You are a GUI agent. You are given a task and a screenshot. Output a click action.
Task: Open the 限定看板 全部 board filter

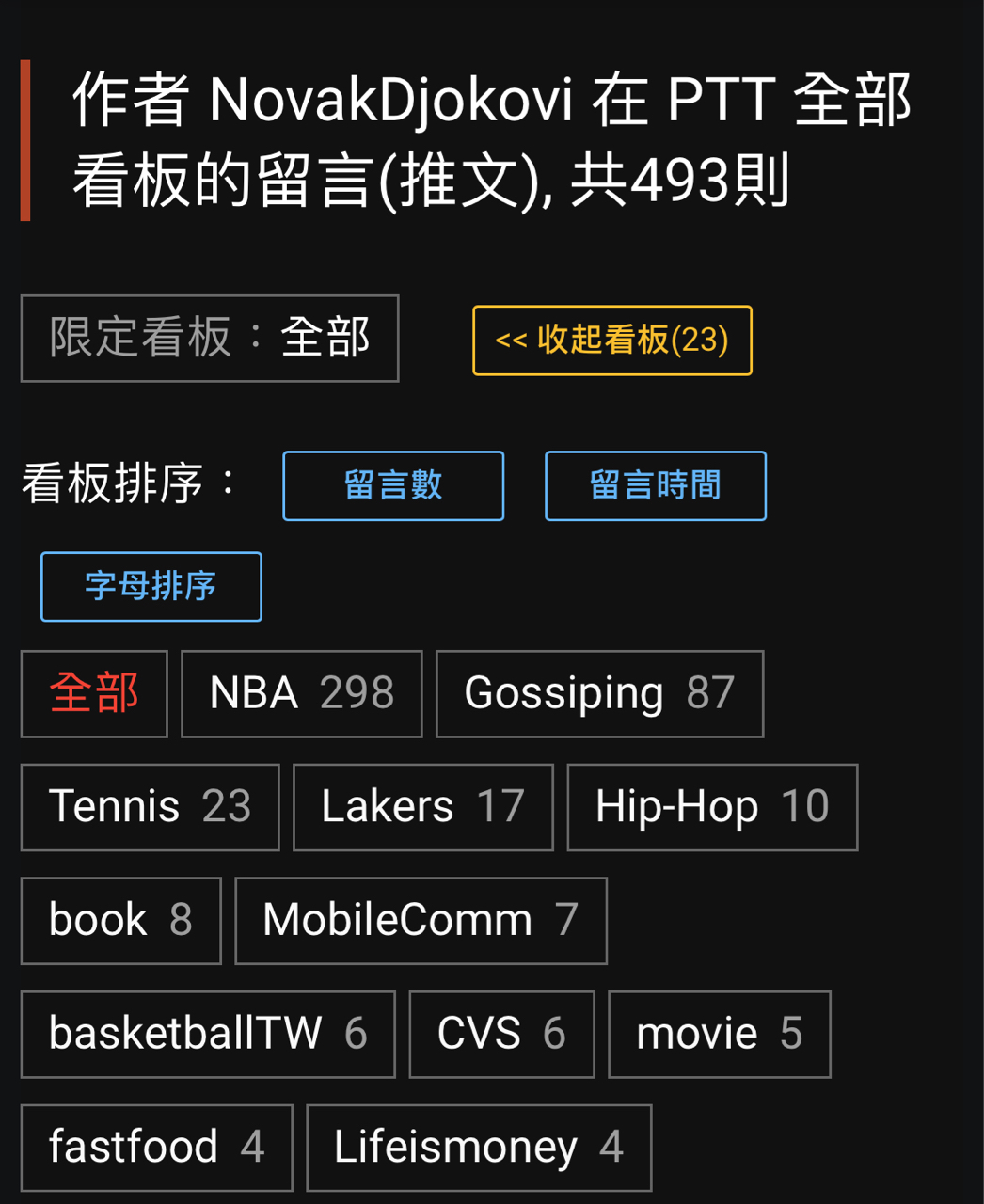(209, 339)
